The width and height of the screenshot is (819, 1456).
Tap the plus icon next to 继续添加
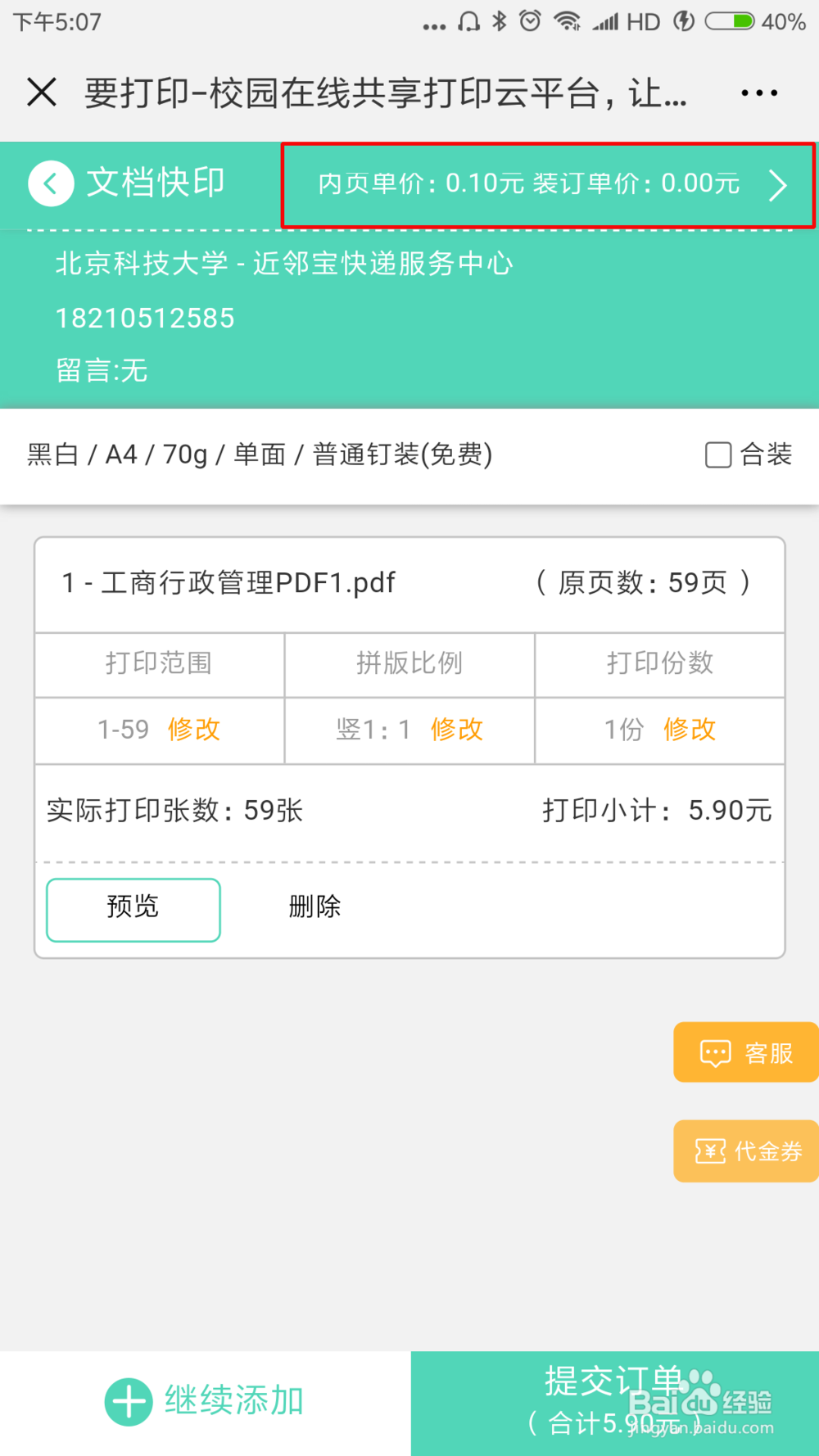coord(127,1400)
